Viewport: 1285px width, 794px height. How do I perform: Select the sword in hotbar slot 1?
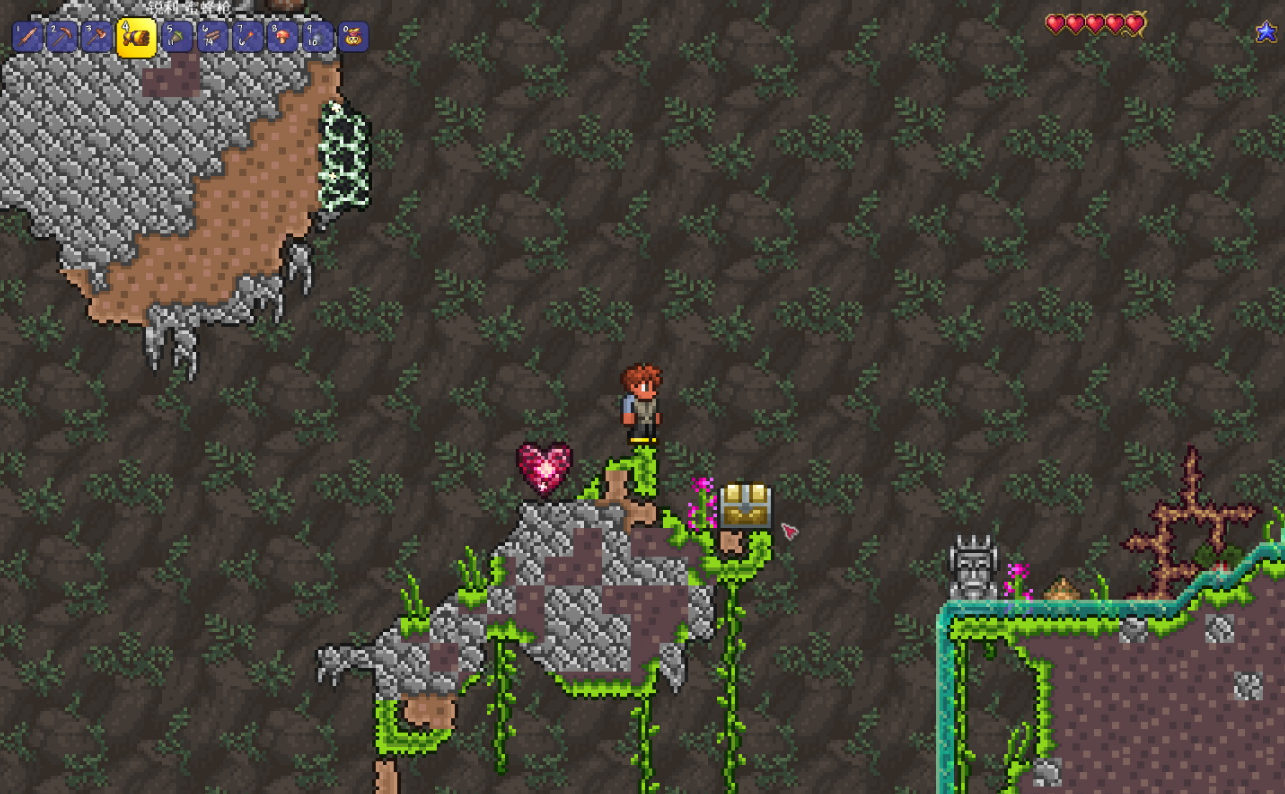click(x=27, y=38)
